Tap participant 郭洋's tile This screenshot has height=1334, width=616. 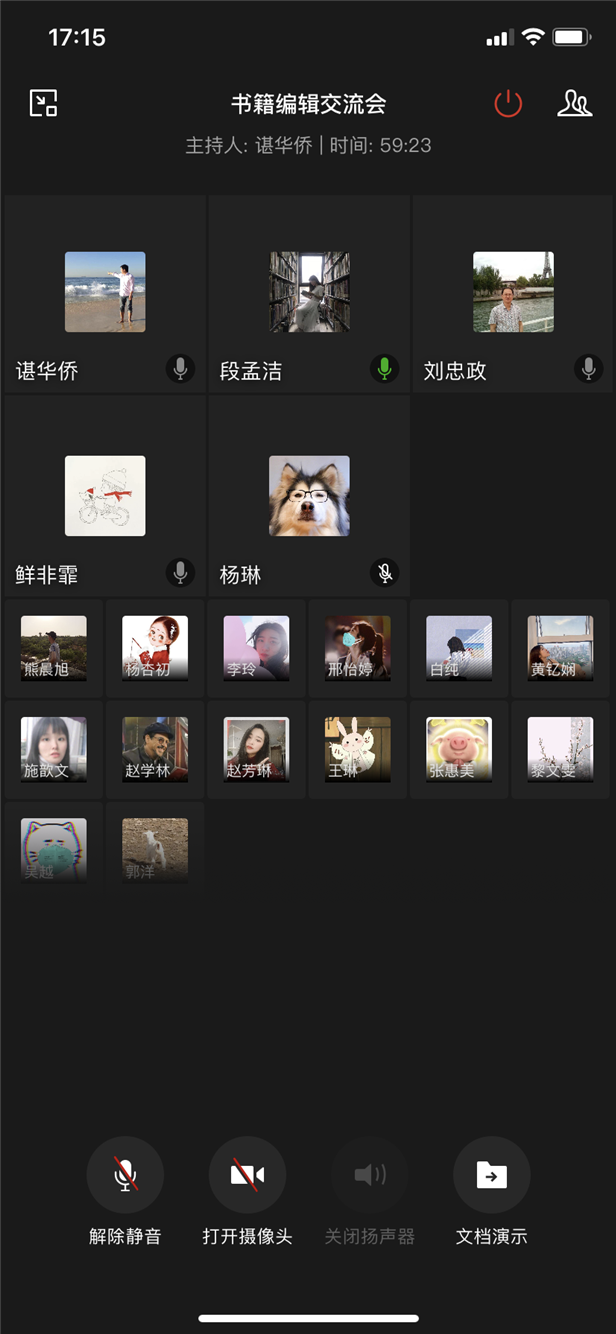click(155, 850)
